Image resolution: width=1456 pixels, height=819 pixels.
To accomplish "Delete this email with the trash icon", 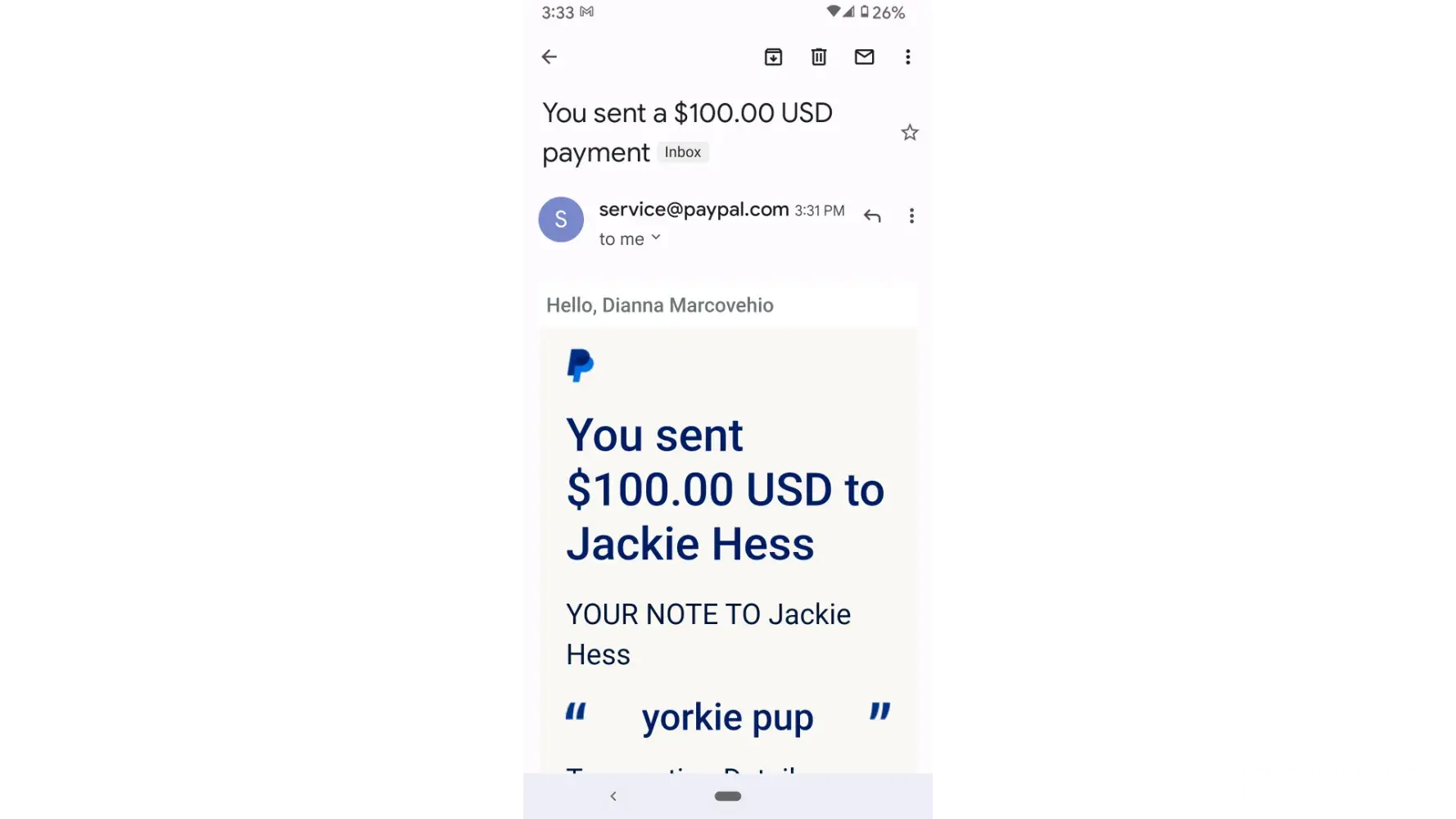I will [819, 57].
